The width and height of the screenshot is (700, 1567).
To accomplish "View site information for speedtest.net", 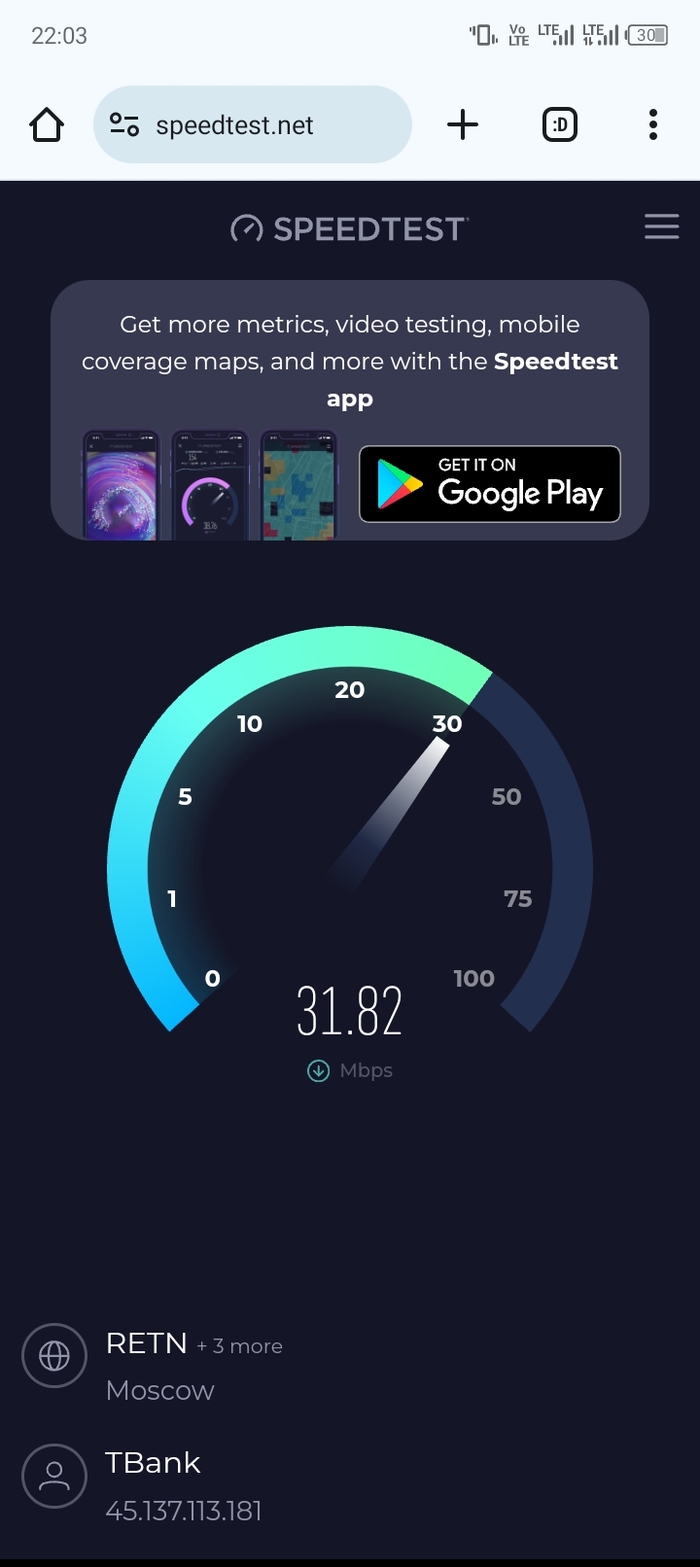I will coord(124,125).
